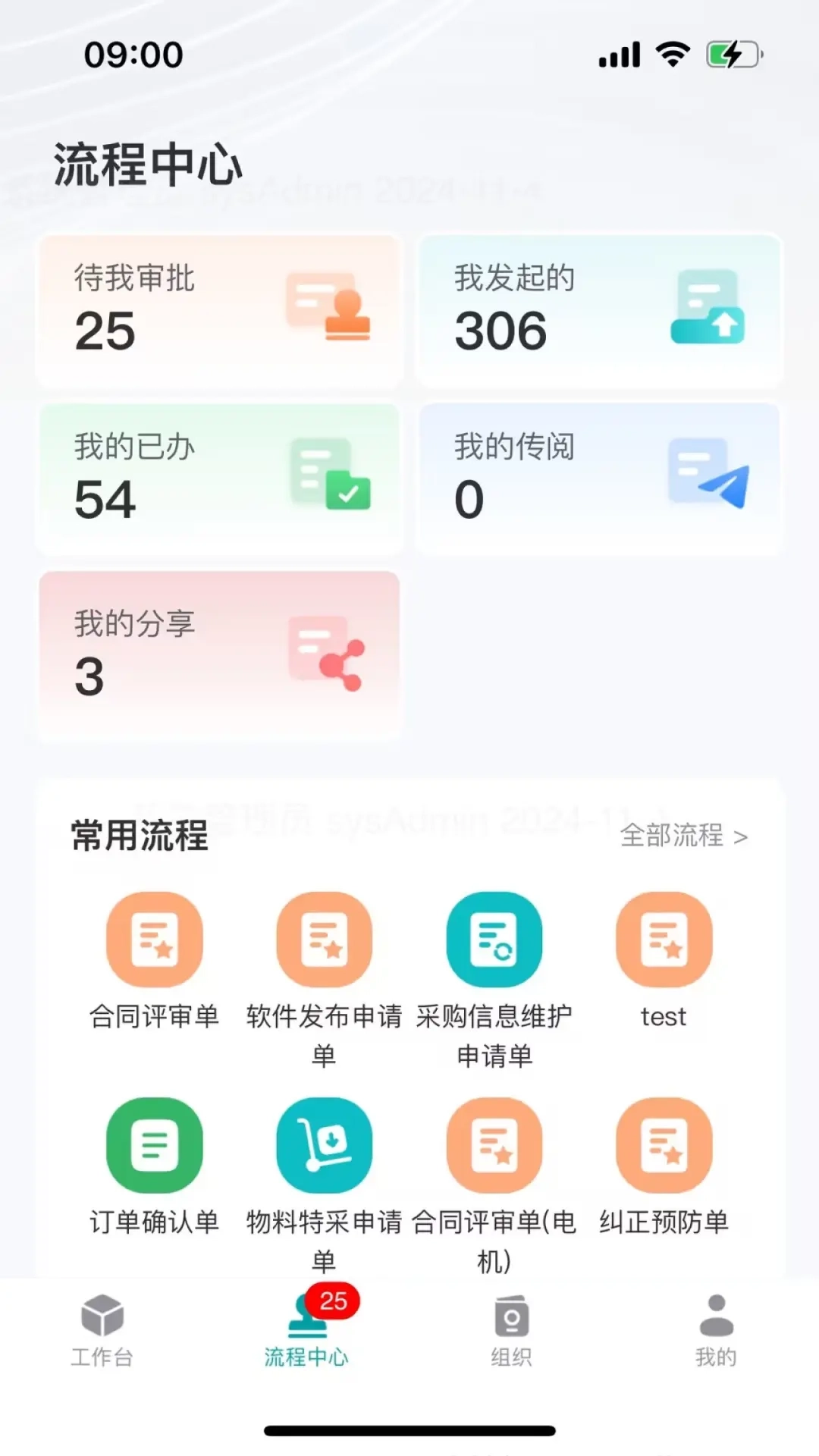Tap the checkmark icon in 我的已办 card
The image size is (819, 1456).
328,474
